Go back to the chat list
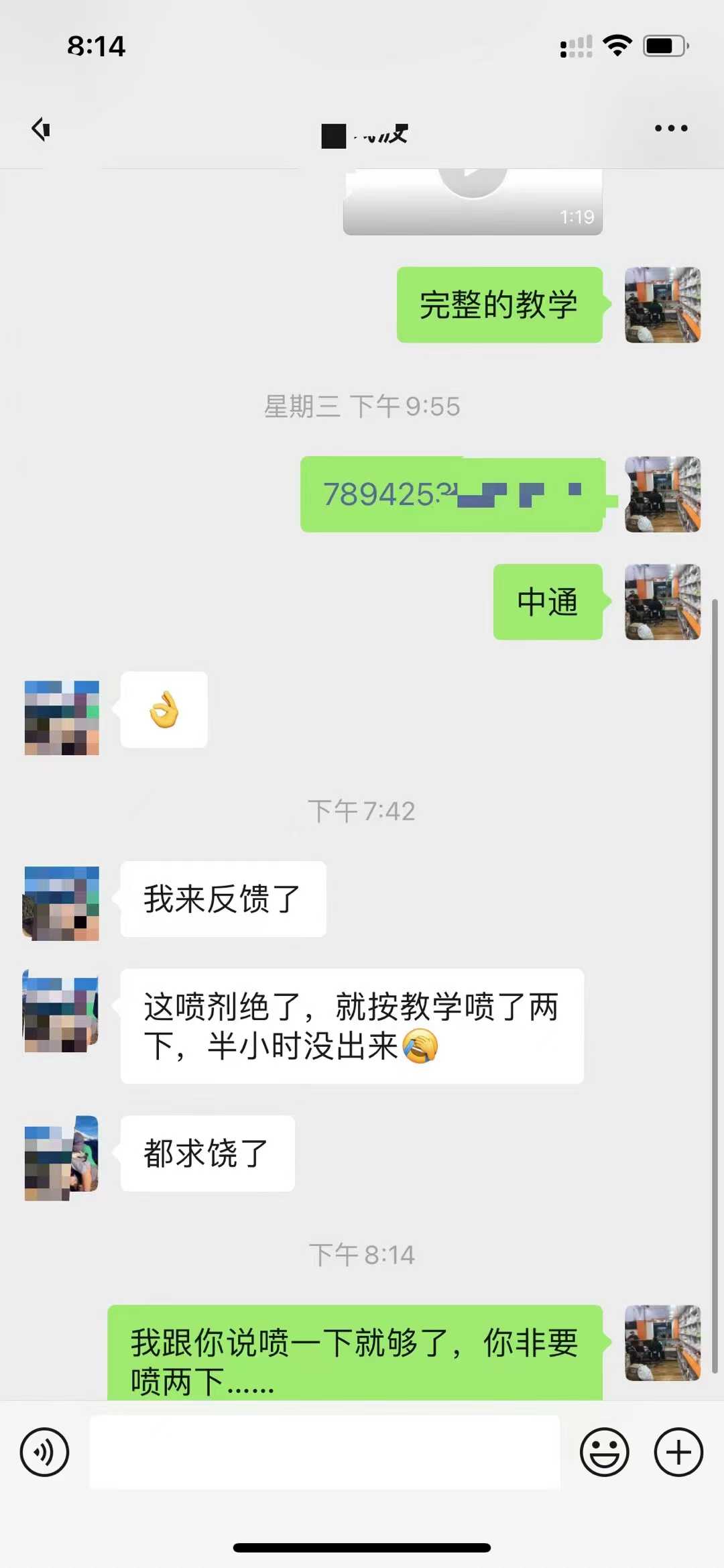Screen dimensions: 724x1568 pyautogui.click(x=42, y=129)
